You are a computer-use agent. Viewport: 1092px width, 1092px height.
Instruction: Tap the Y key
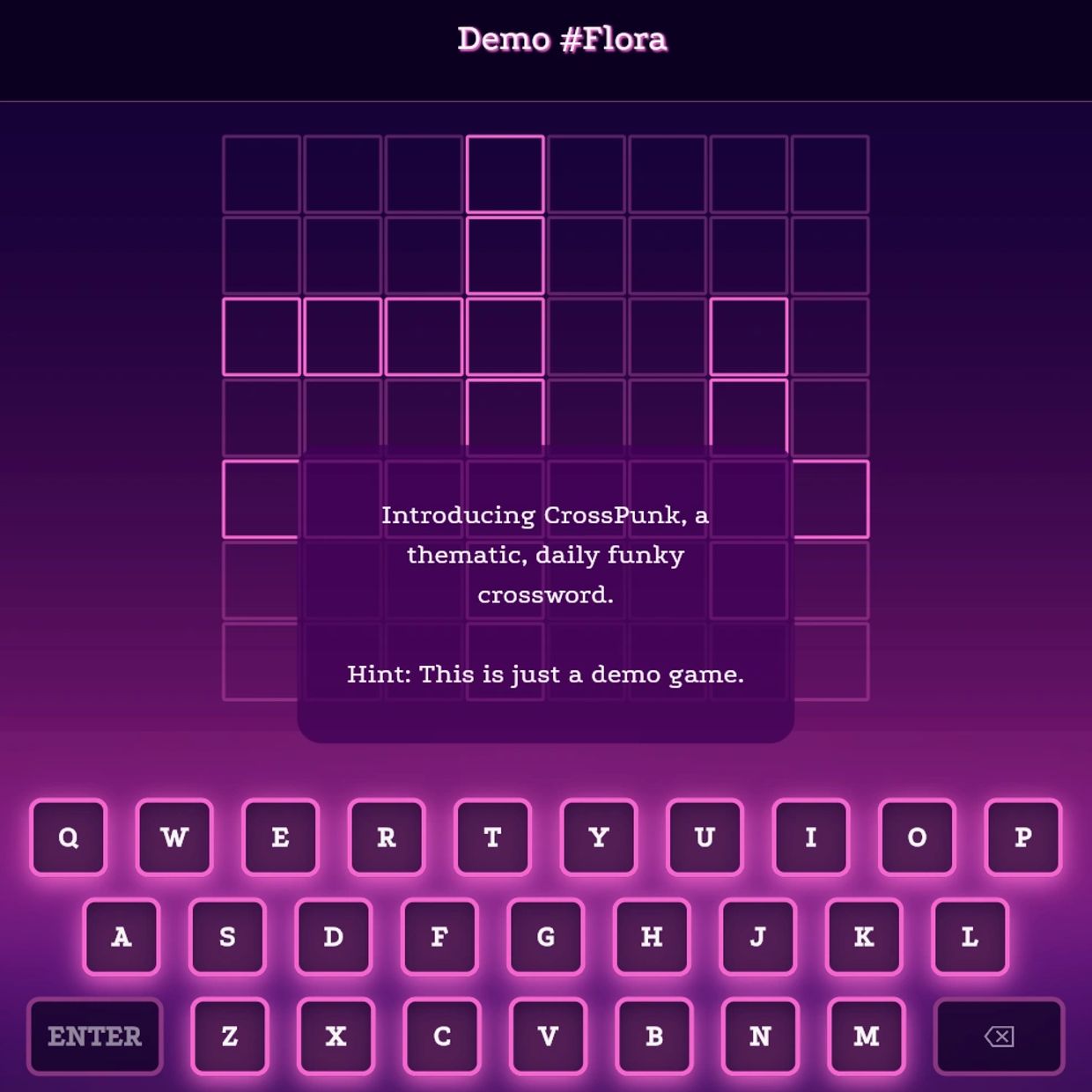pyautogui.click(x=599, y=837)
